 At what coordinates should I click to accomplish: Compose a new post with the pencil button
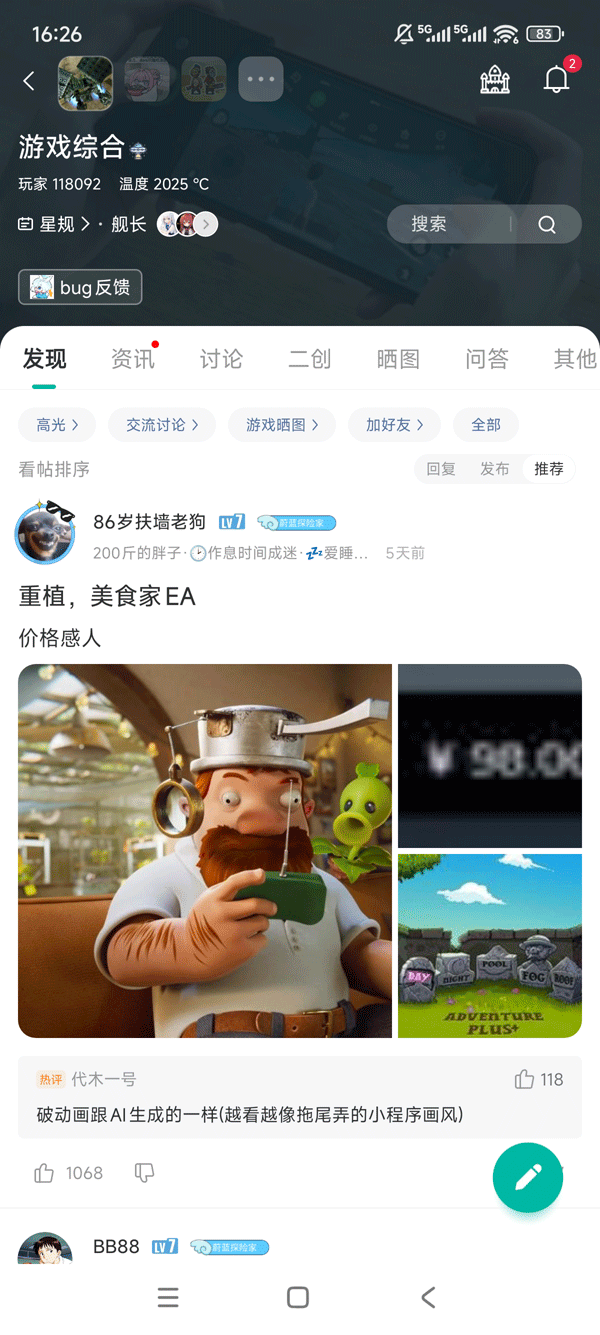[x=528, y=1177]
